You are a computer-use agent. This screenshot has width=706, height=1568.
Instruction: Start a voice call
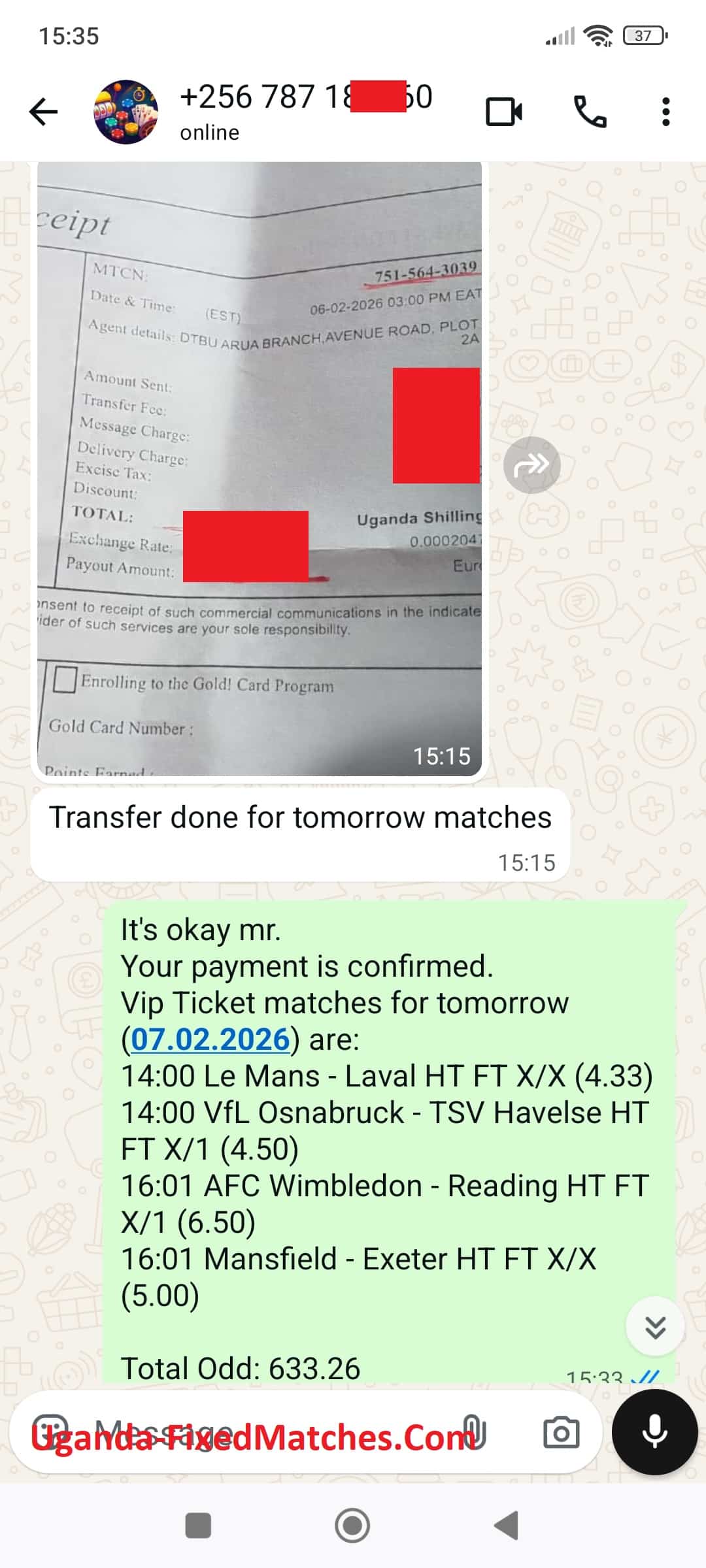(590, 112)
